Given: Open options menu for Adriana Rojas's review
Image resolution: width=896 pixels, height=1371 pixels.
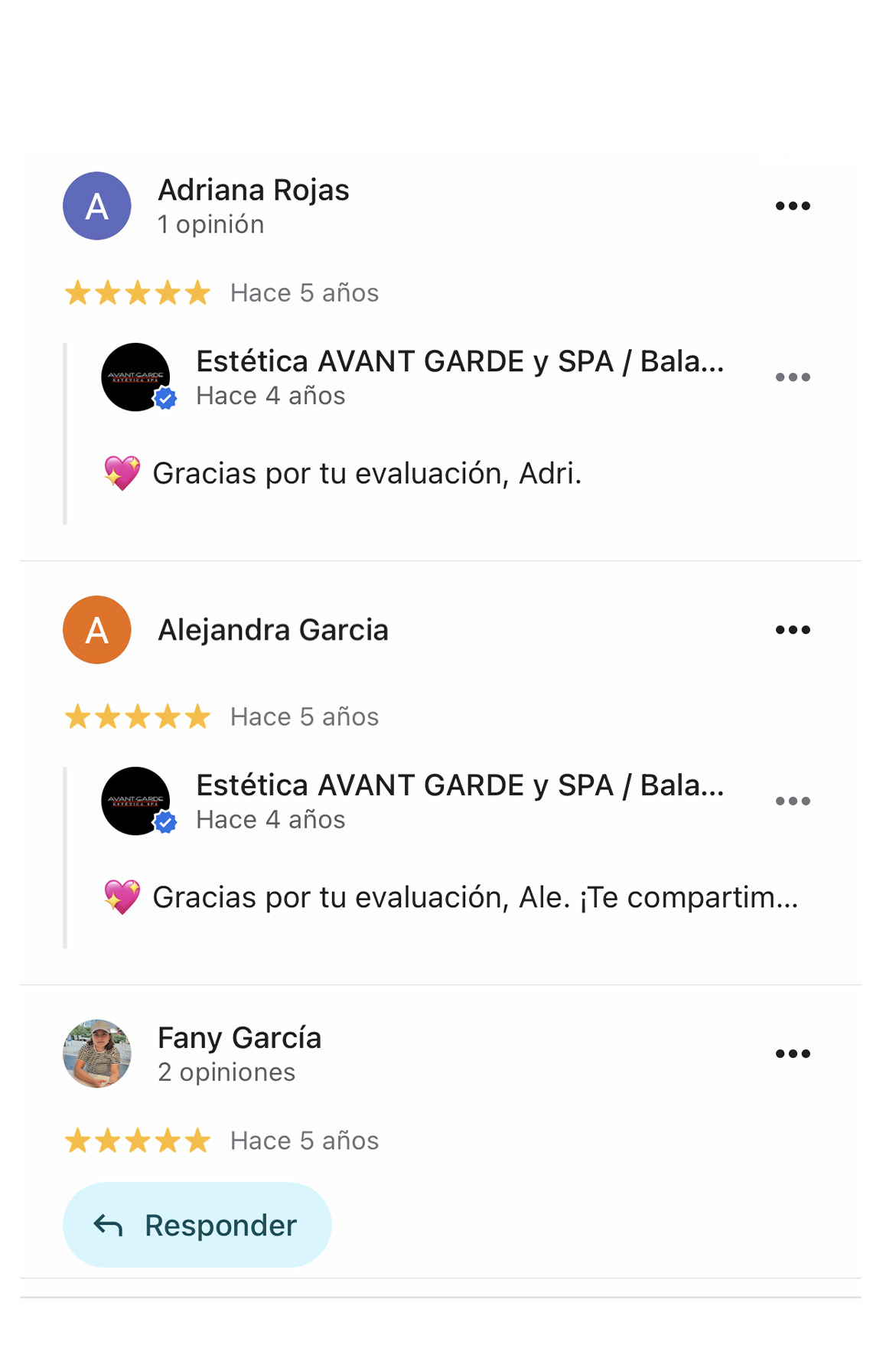Looking at the screenshot, I should (x=792, y=206).
